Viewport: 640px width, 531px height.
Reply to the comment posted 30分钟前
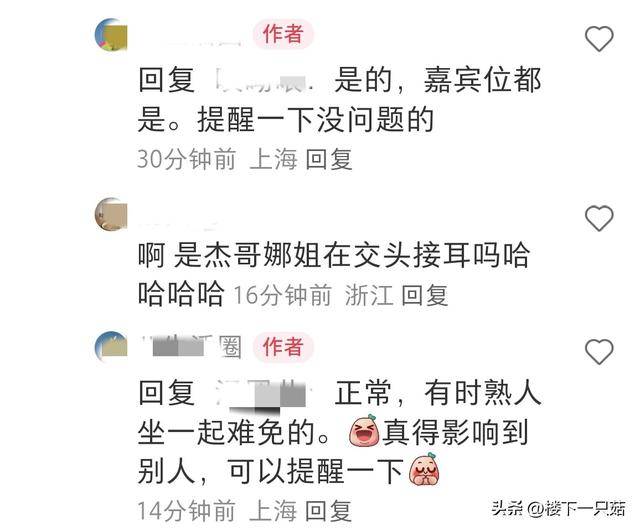tap(329, 159)
